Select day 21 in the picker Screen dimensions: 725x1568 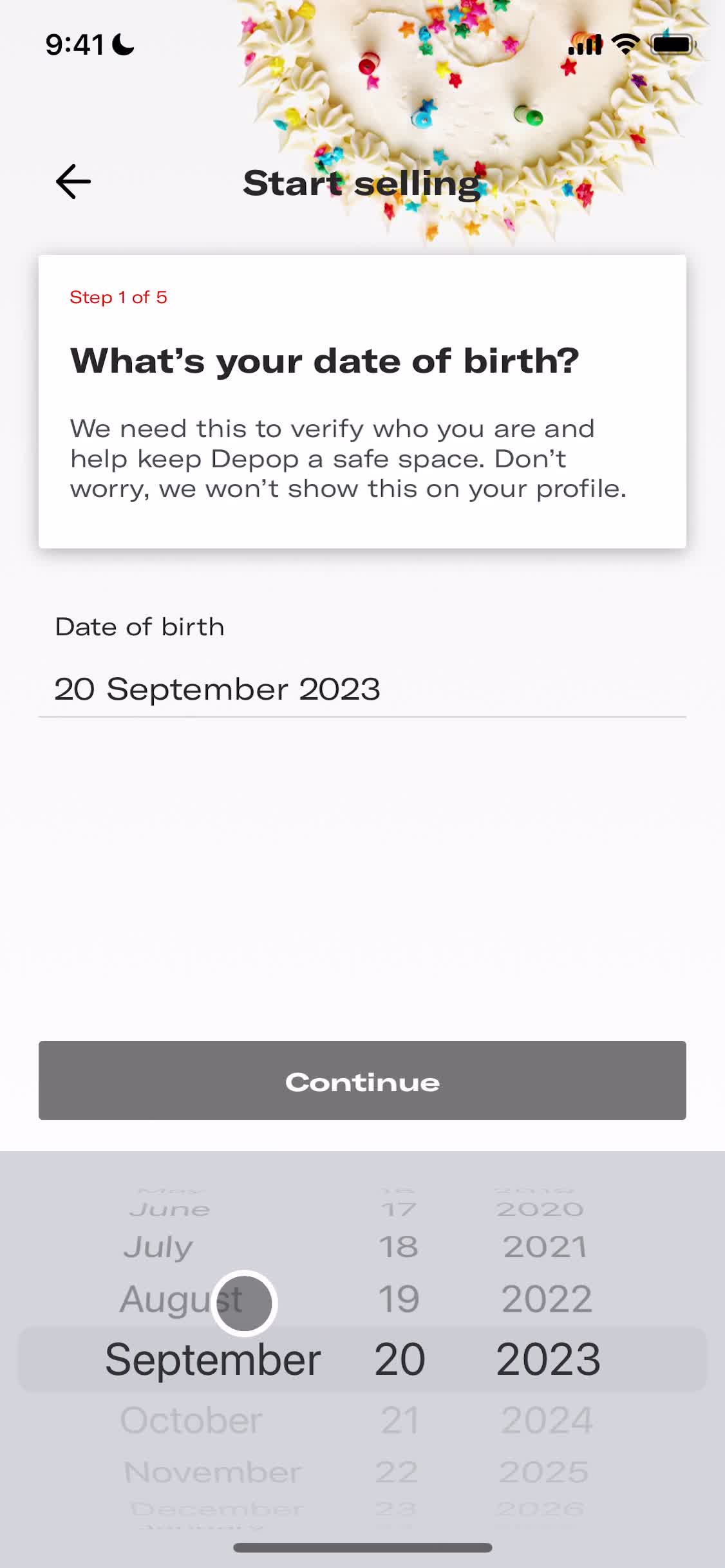pos(400,1420)
